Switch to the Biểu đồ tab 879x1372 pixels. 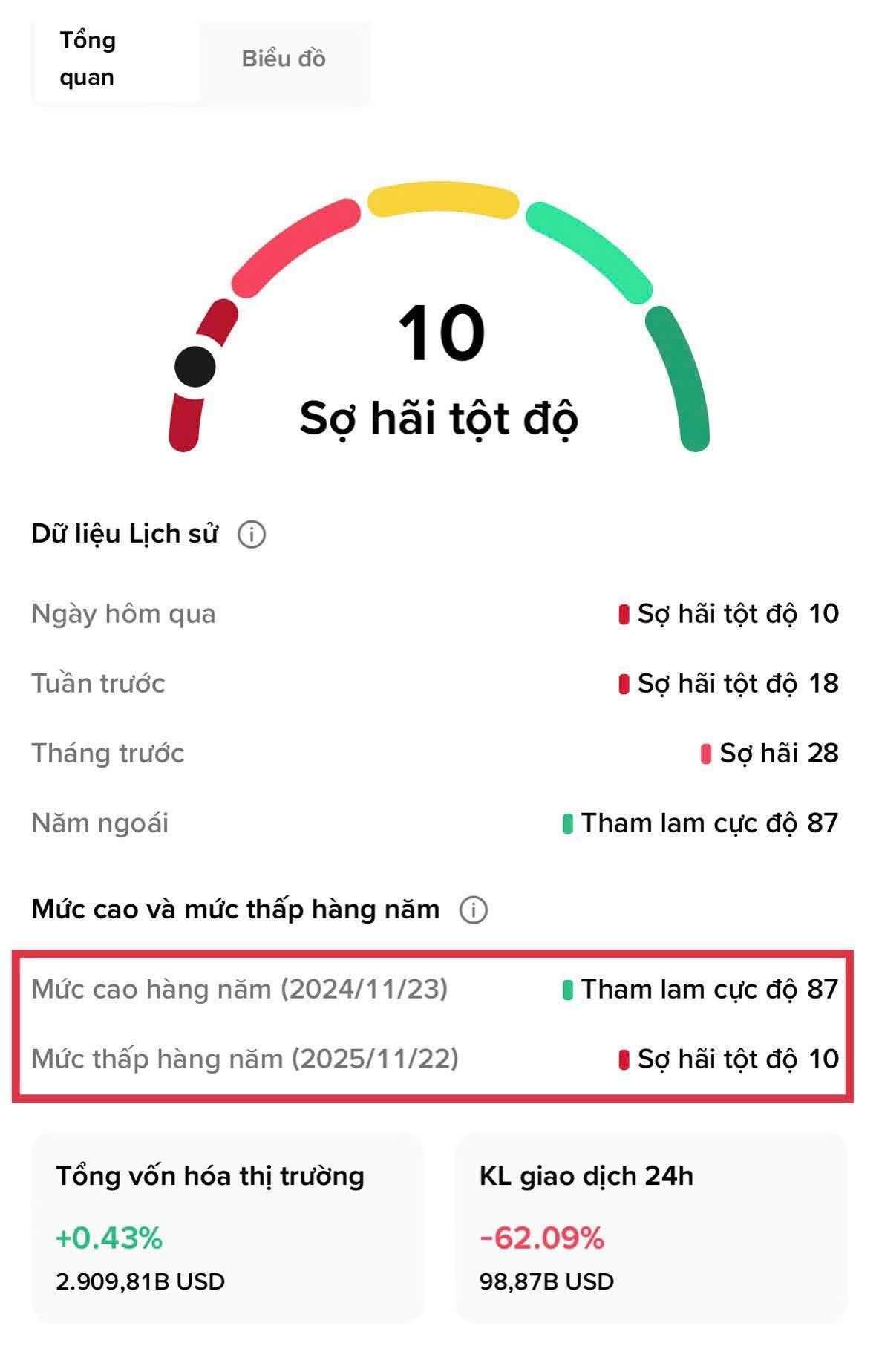point(284,59)
